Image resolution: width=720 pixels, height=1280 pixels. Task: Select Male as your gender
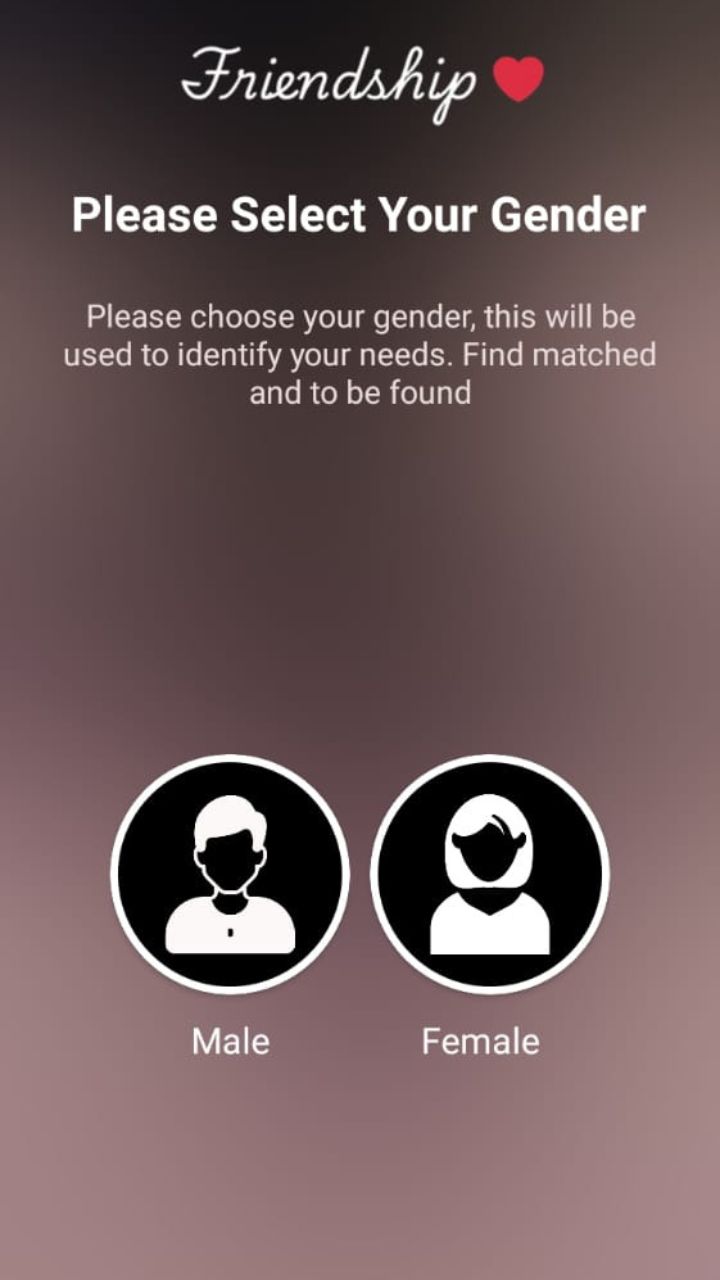point(230,874)
